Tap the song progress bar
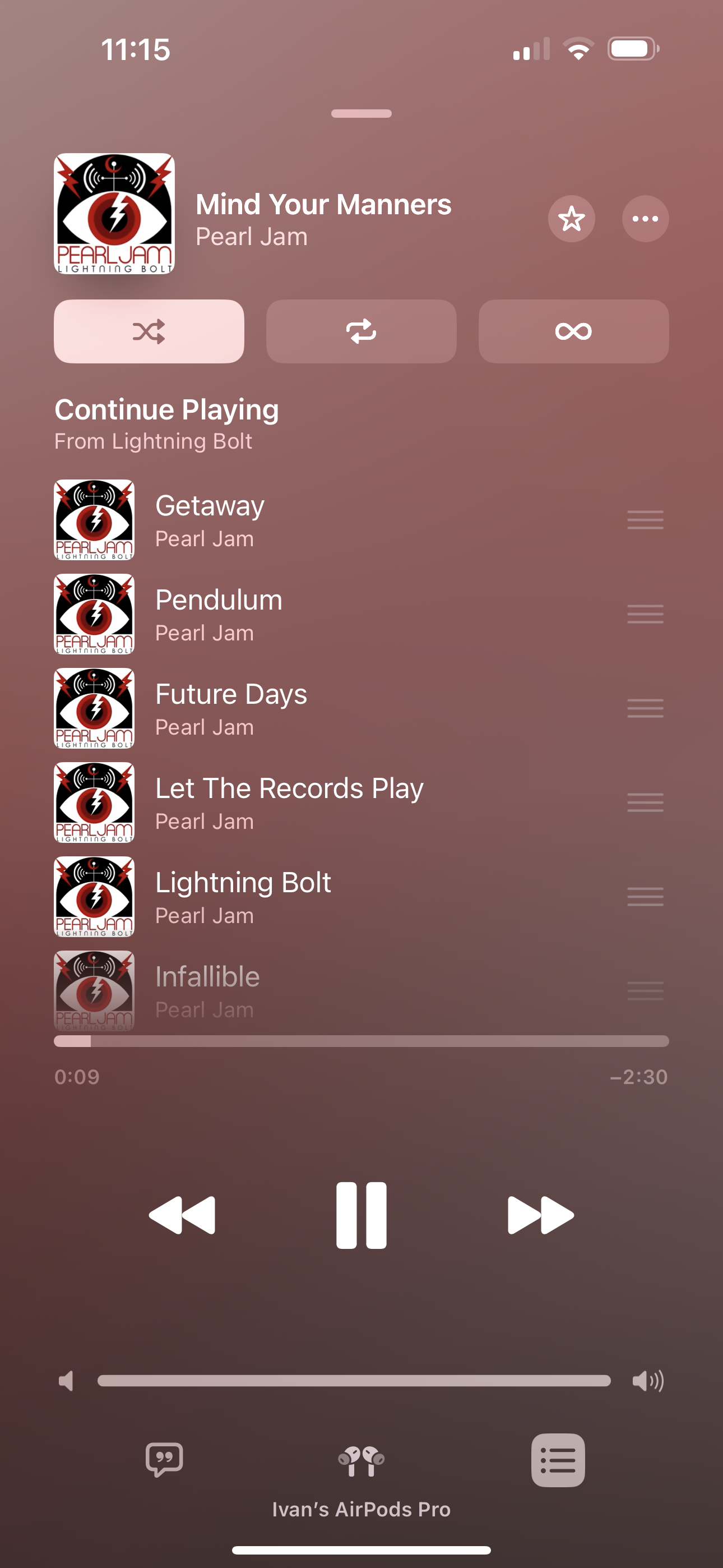The height and width of the screenshot is (1568, 723). tap(361, 1041)
